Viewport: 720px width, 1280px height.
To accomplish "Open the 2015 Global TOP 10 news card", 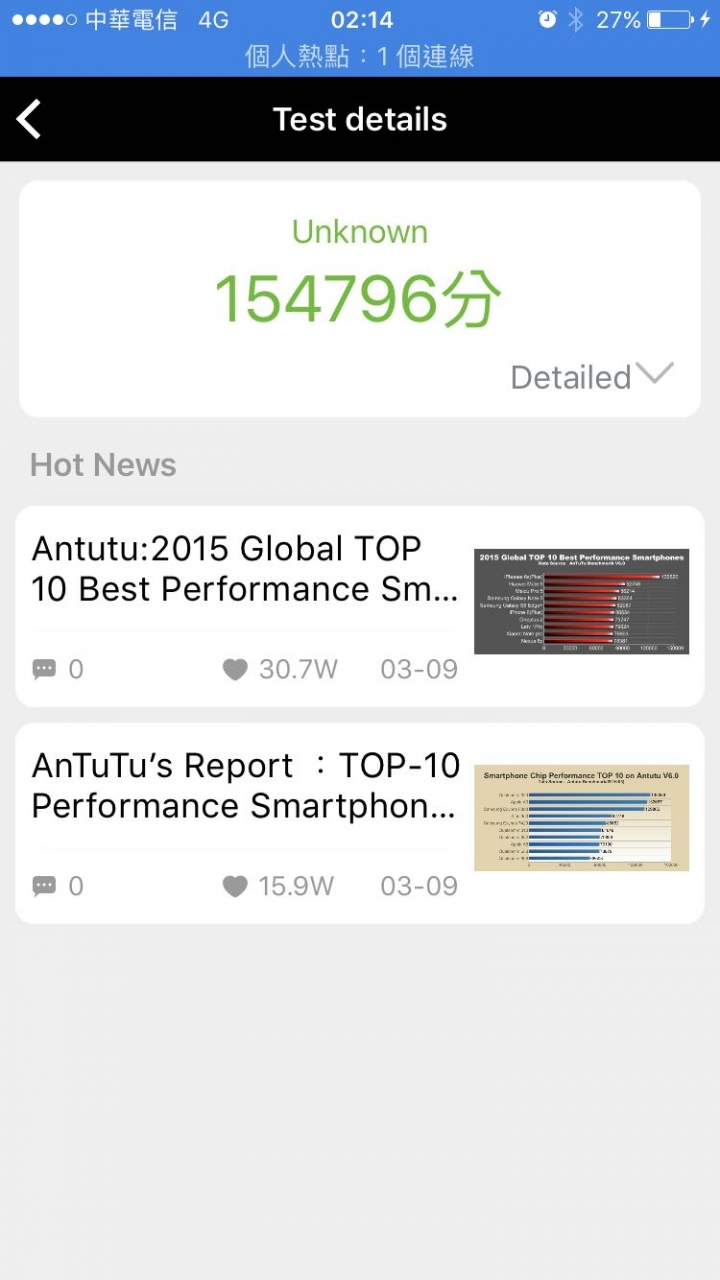I will (x=360, y=606).
